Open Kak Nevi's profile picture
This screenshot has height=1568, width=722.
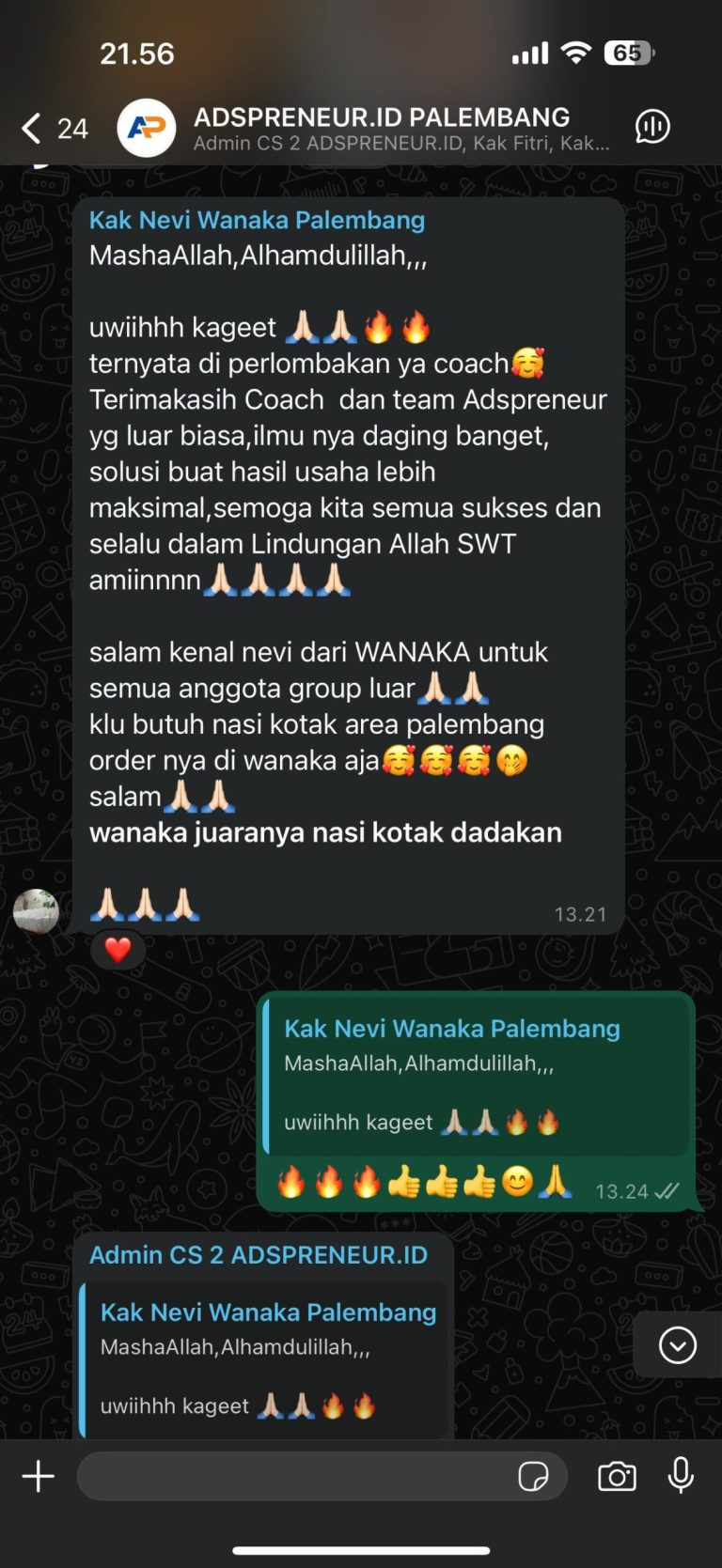36,910
